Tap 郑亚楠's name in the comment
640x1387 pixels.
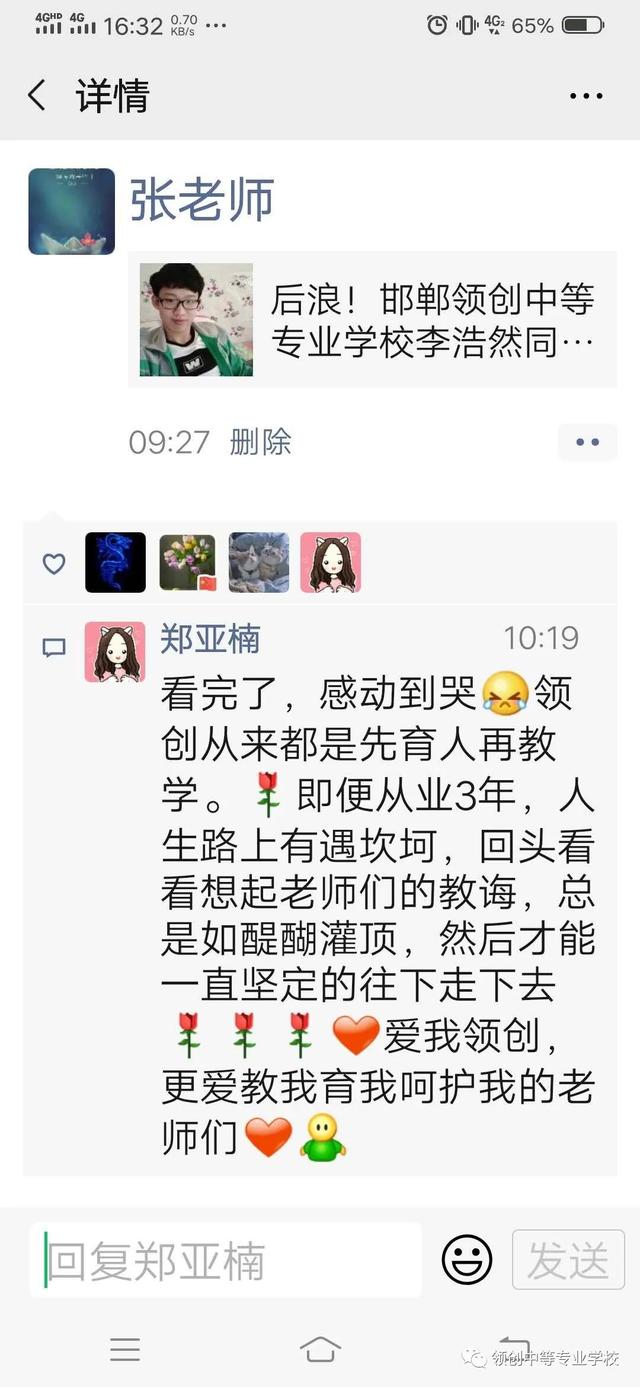pyautogui.click(x=211, y=638)
